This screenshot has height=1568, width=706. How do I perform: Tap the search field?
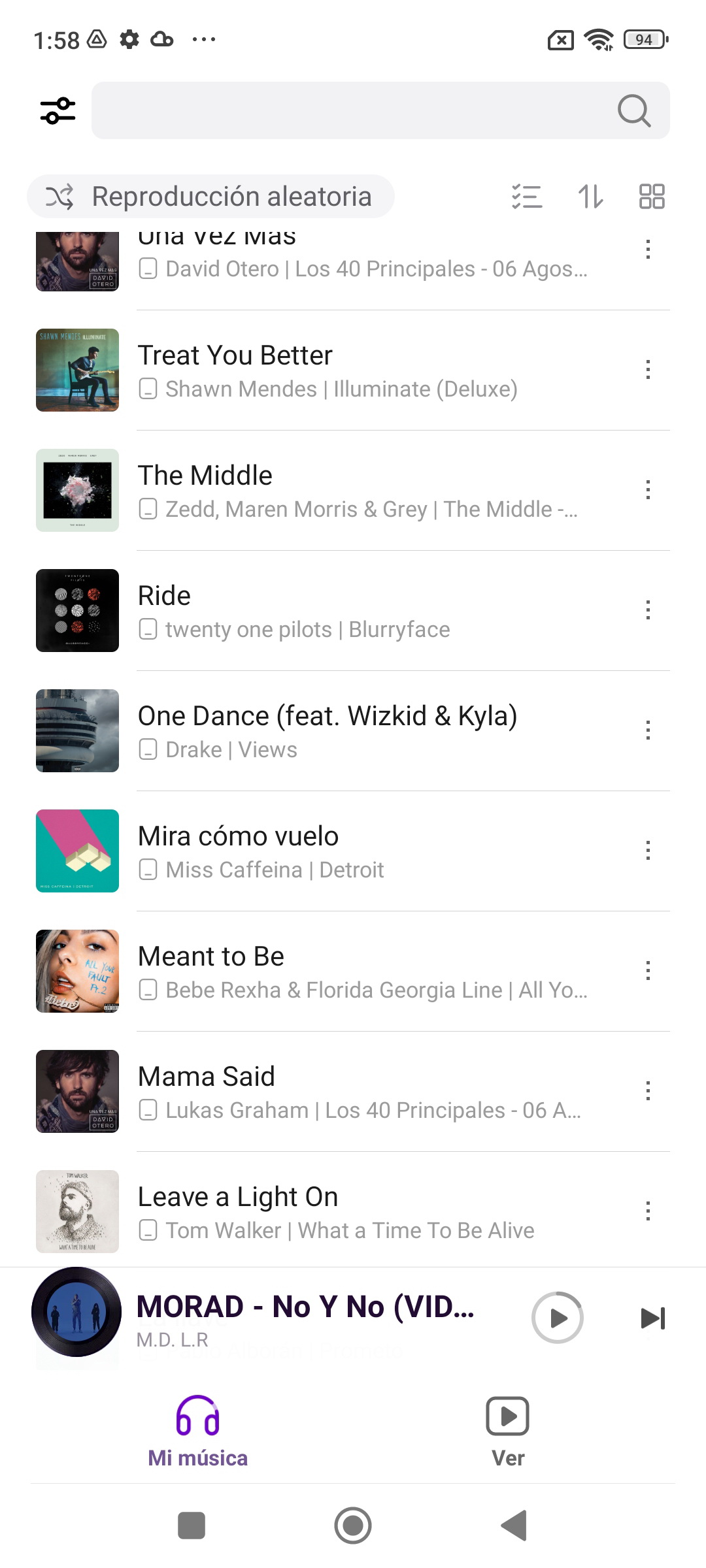(380, 110)
